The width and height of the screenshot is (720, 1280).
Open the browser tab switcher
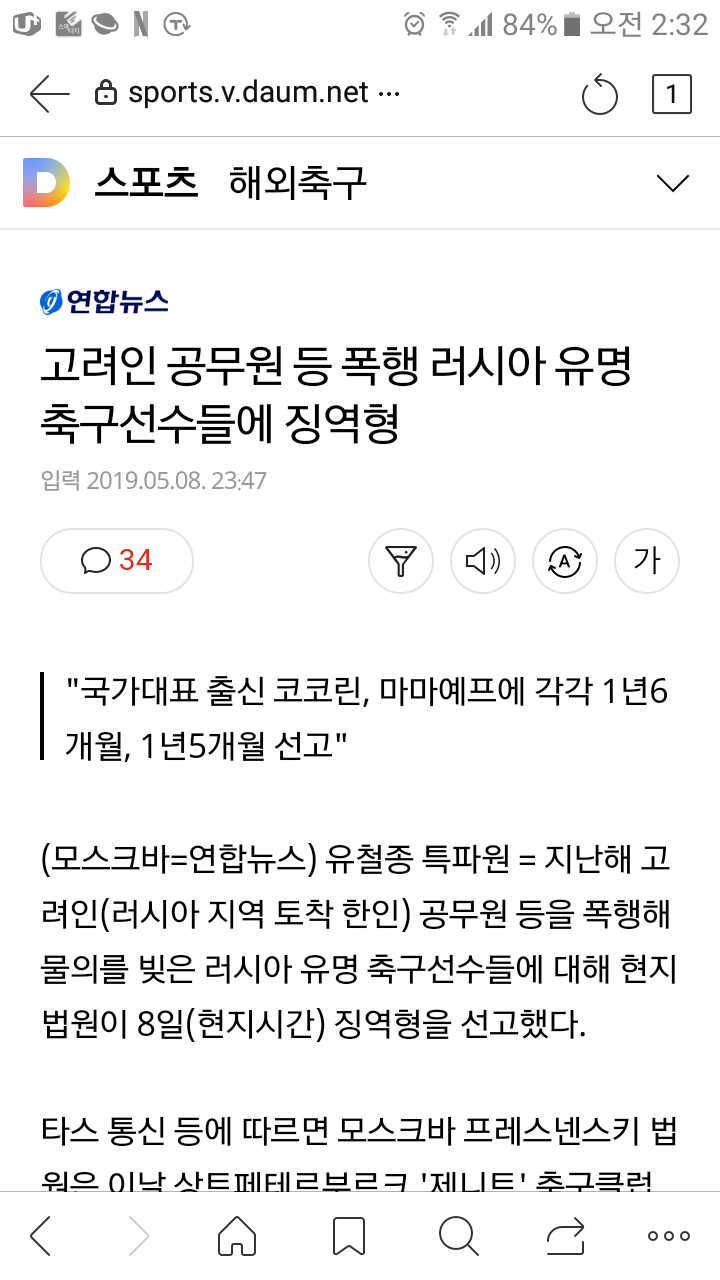pos(671,94)
